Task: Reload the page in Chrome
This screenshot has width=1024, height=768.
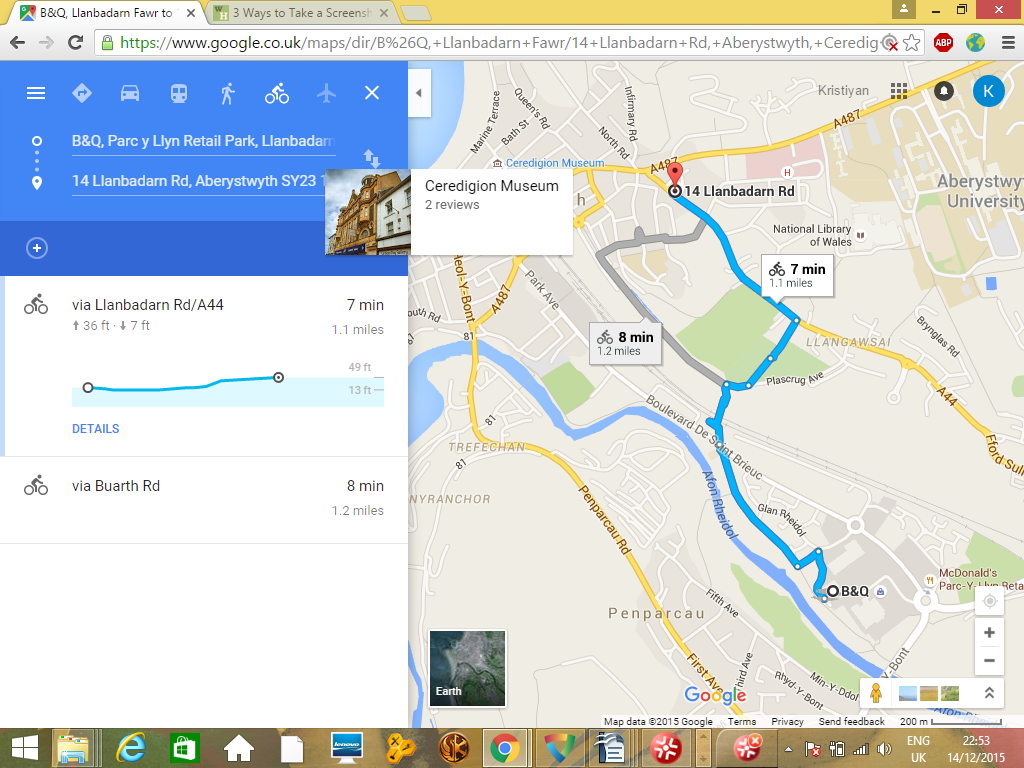Action: point(75,43)
